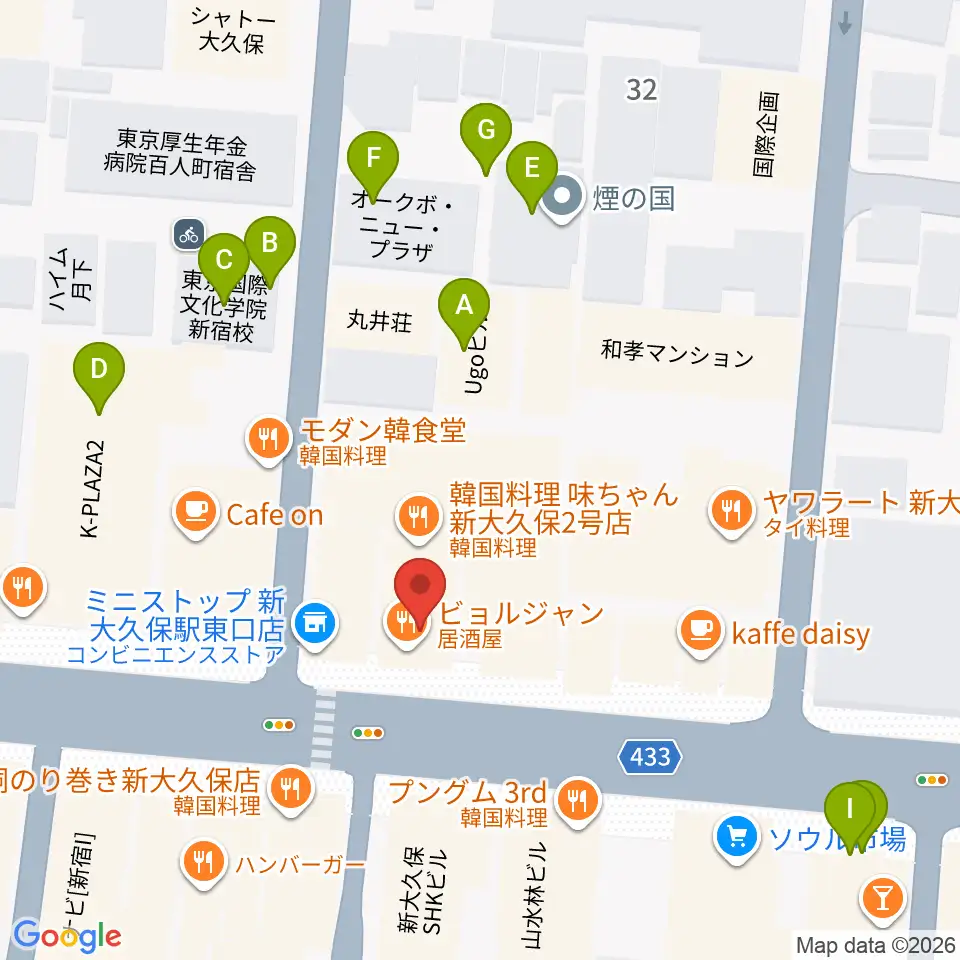Tap the kaffe daisy cafe pin

point(701,632)
